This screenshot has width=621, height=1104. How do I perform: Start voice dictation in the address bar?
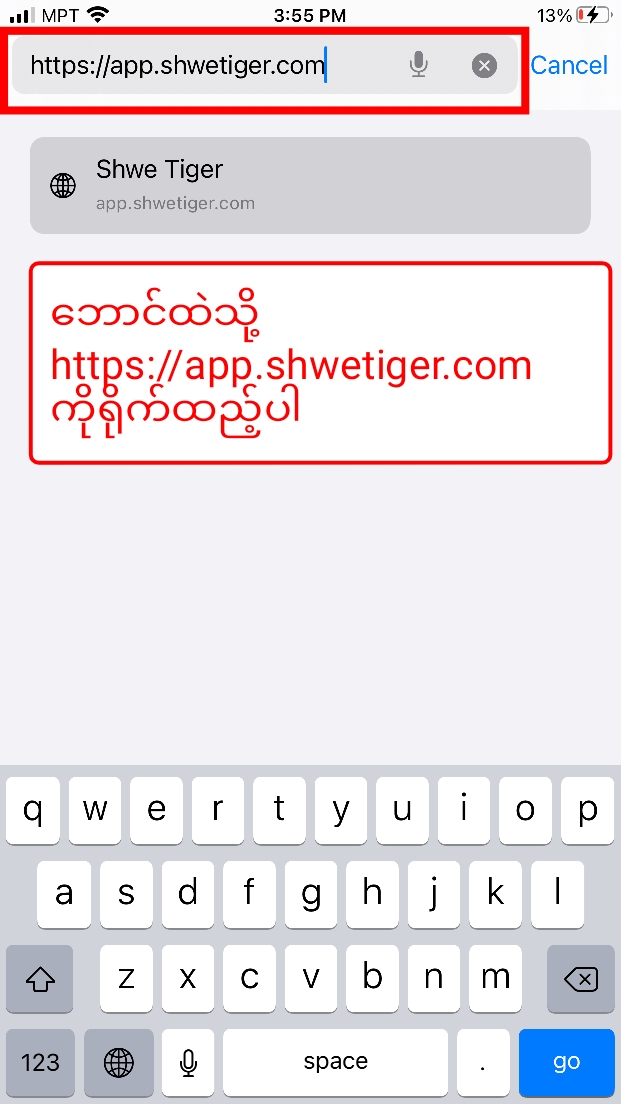(419, 66)
